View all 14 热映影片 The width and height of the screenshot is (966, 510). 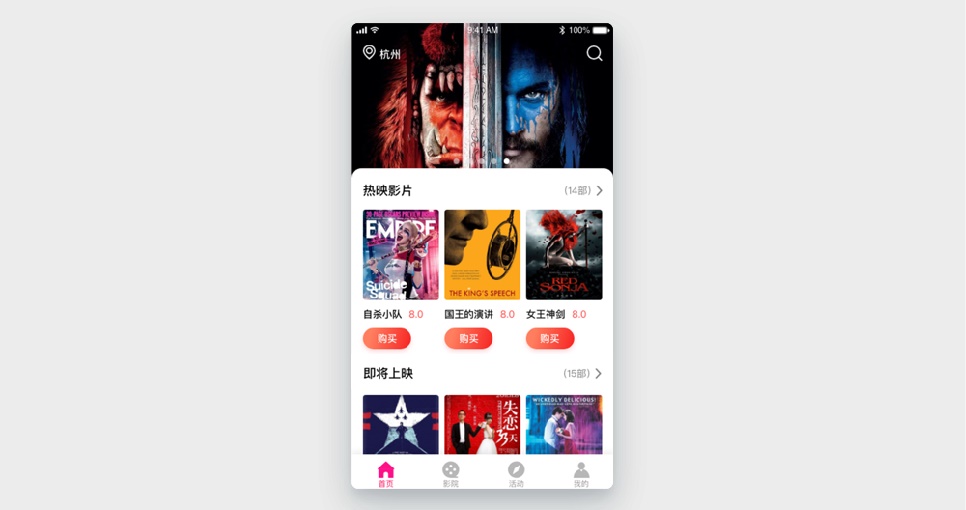pos(584,190)
